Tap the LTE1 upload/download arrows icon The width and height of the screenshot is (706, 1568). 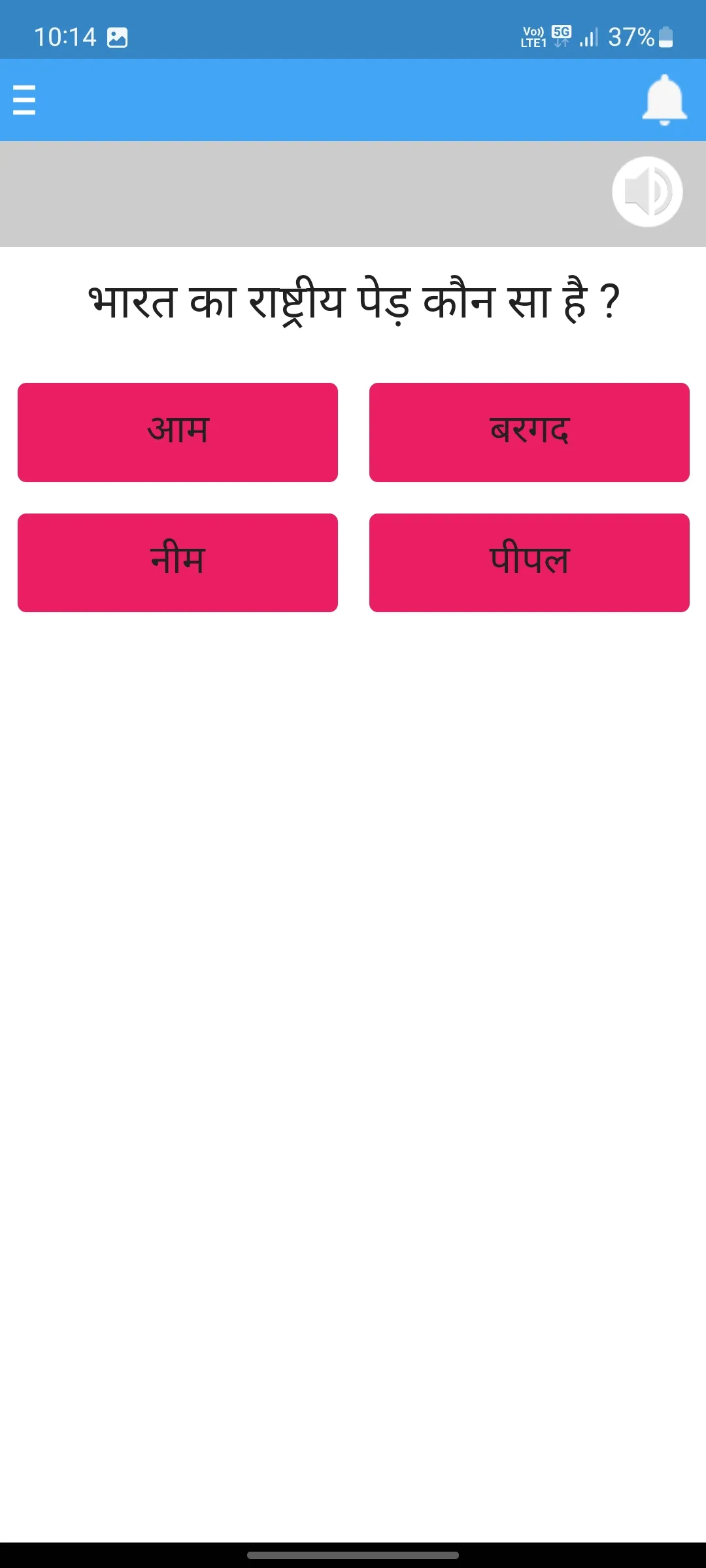tap(560, 44)
